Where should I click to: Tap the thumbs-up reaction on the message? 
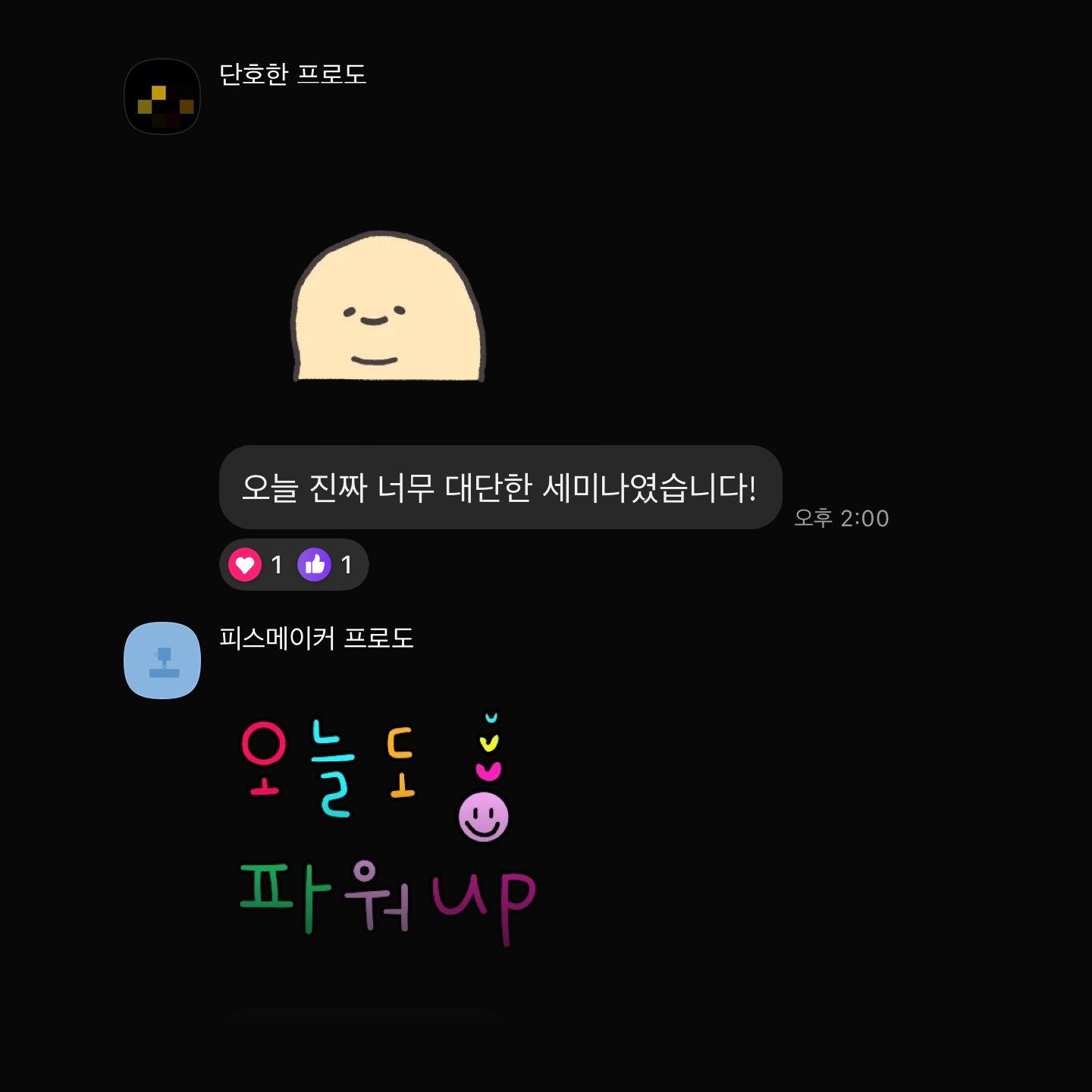(314, 565)
